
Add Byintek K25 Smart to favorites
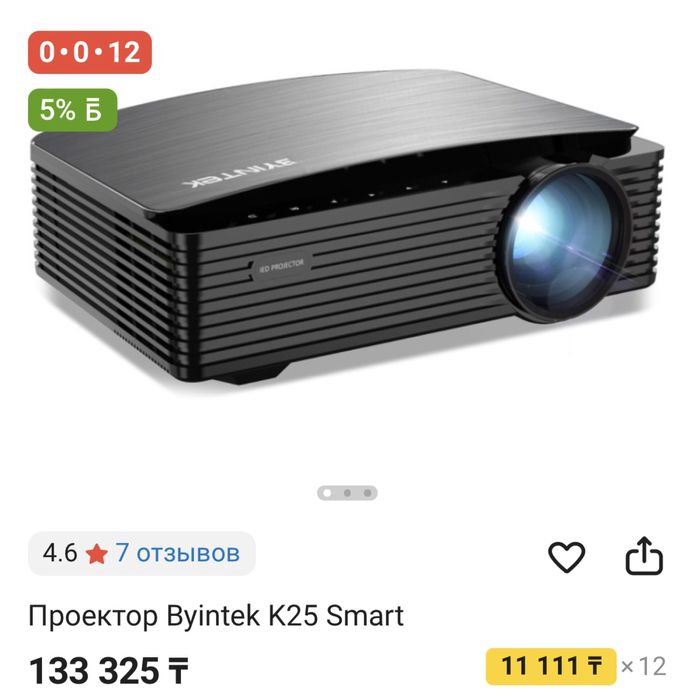pos(567,557)
